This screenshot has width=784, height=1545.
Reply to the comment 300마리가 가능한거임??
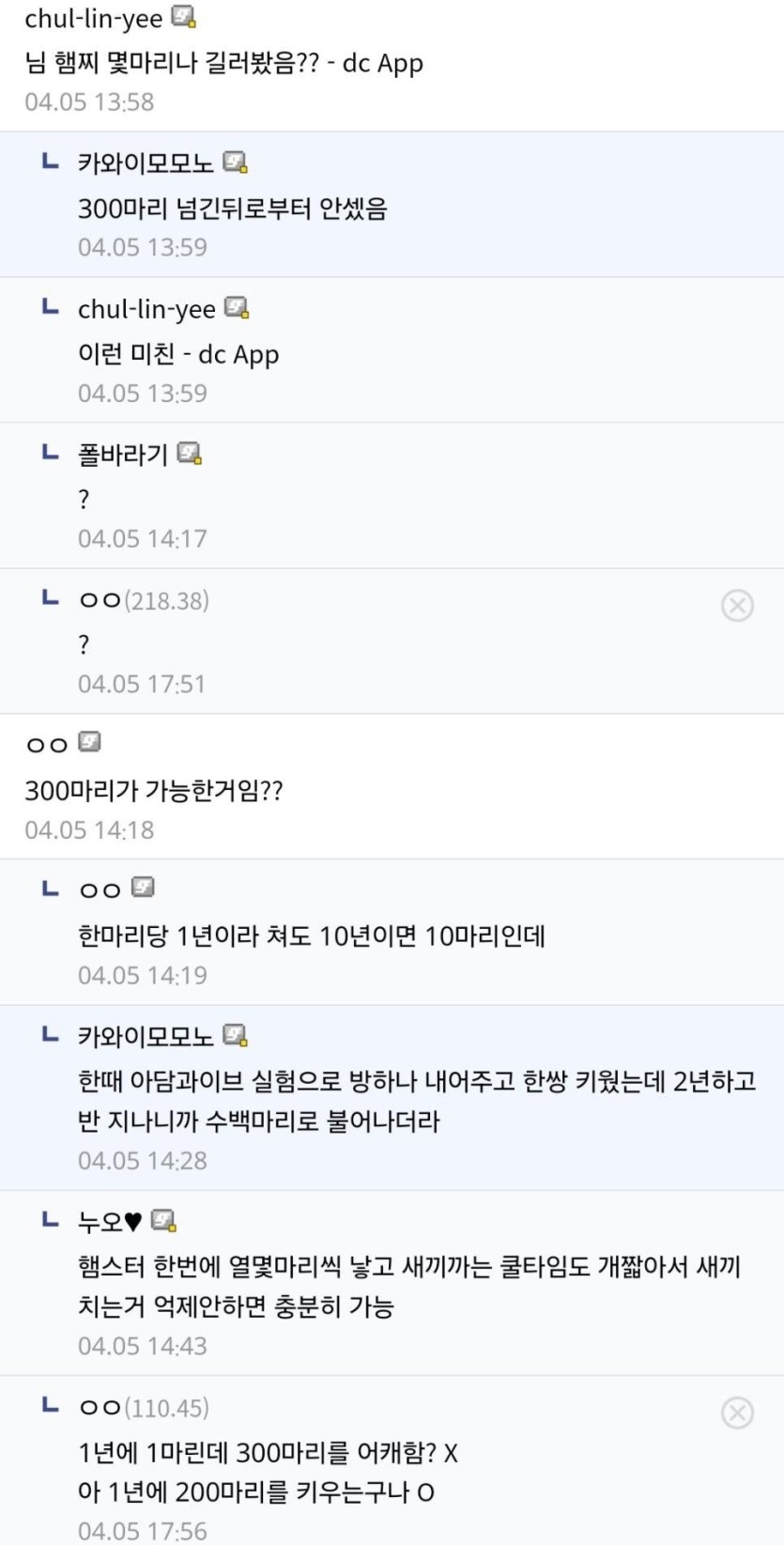(153, 791)
